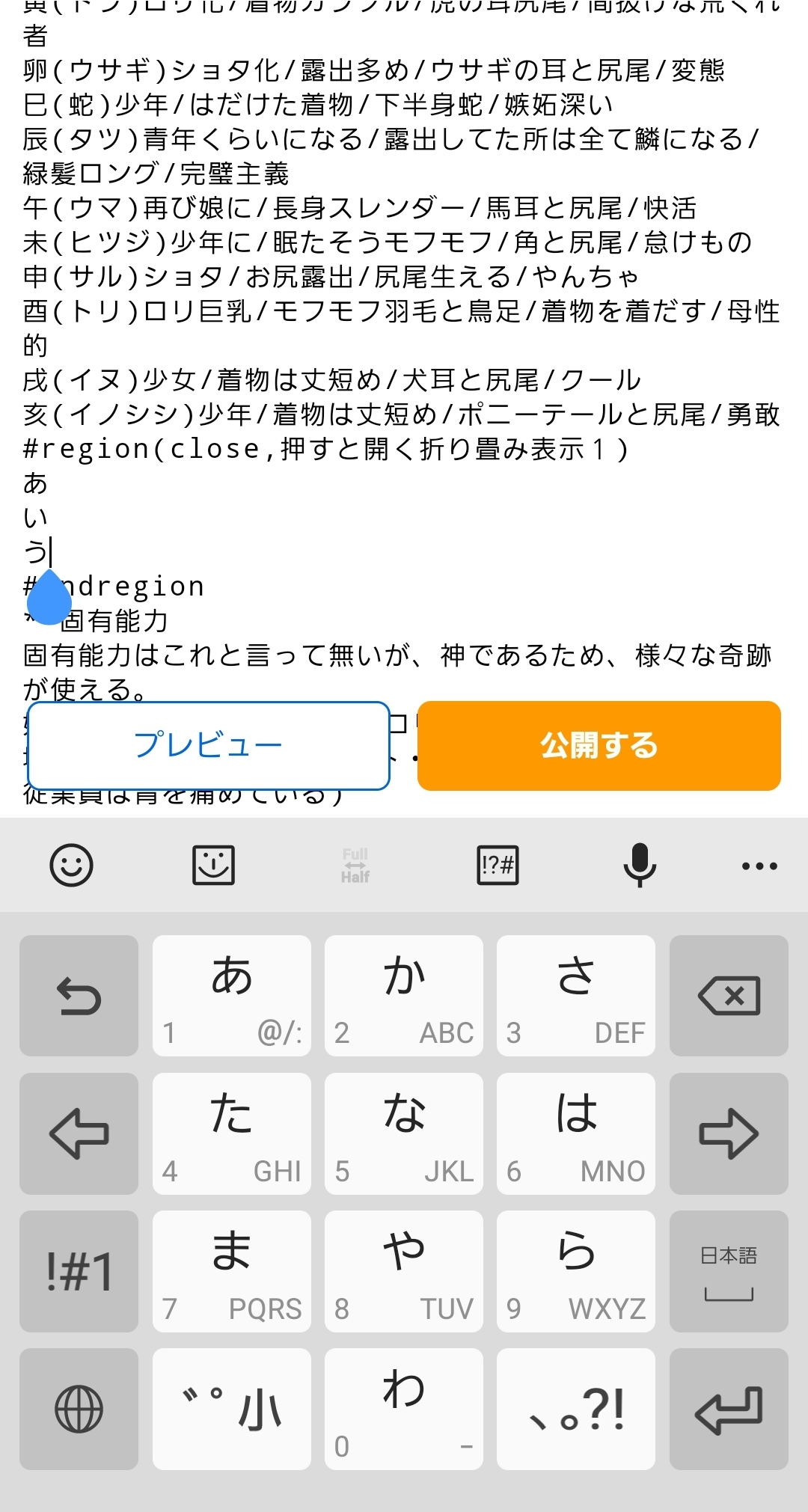808x1512 pixels.
Task: Open the symbols !?# panel
Action: (498, 866)
